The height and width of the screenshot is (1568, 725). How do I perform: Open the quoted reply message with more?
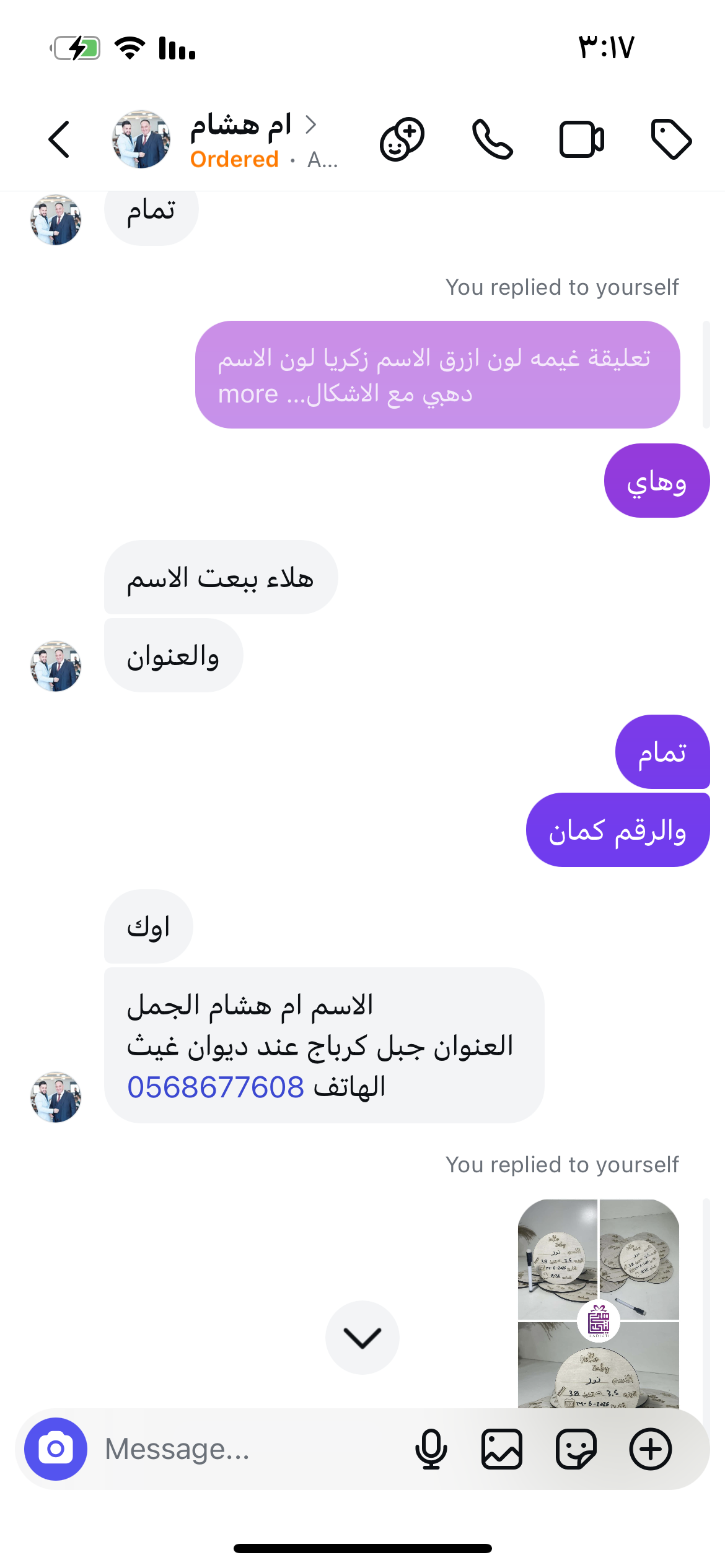(437, 375)
